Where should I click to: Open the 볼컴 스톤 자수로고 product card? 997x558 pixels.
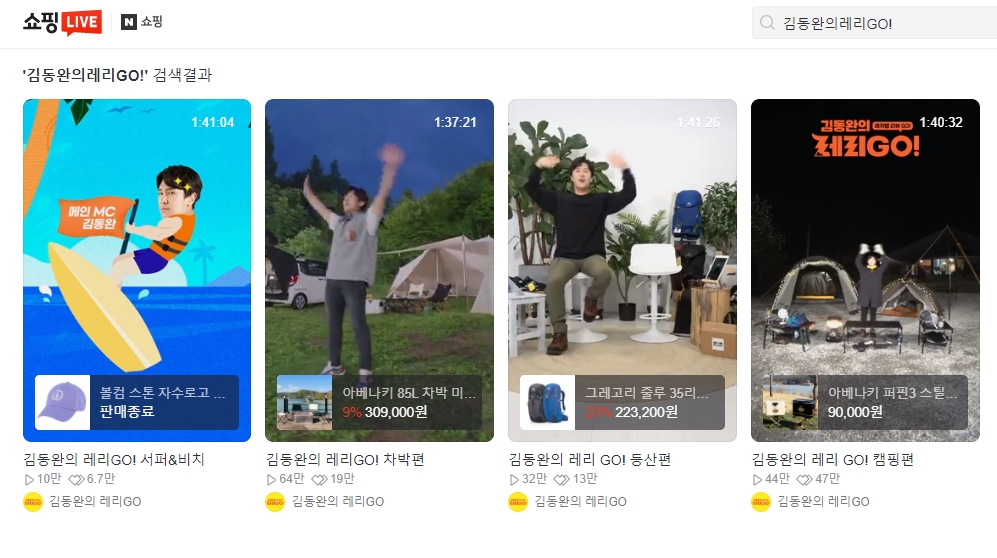[x=137, y=402]
